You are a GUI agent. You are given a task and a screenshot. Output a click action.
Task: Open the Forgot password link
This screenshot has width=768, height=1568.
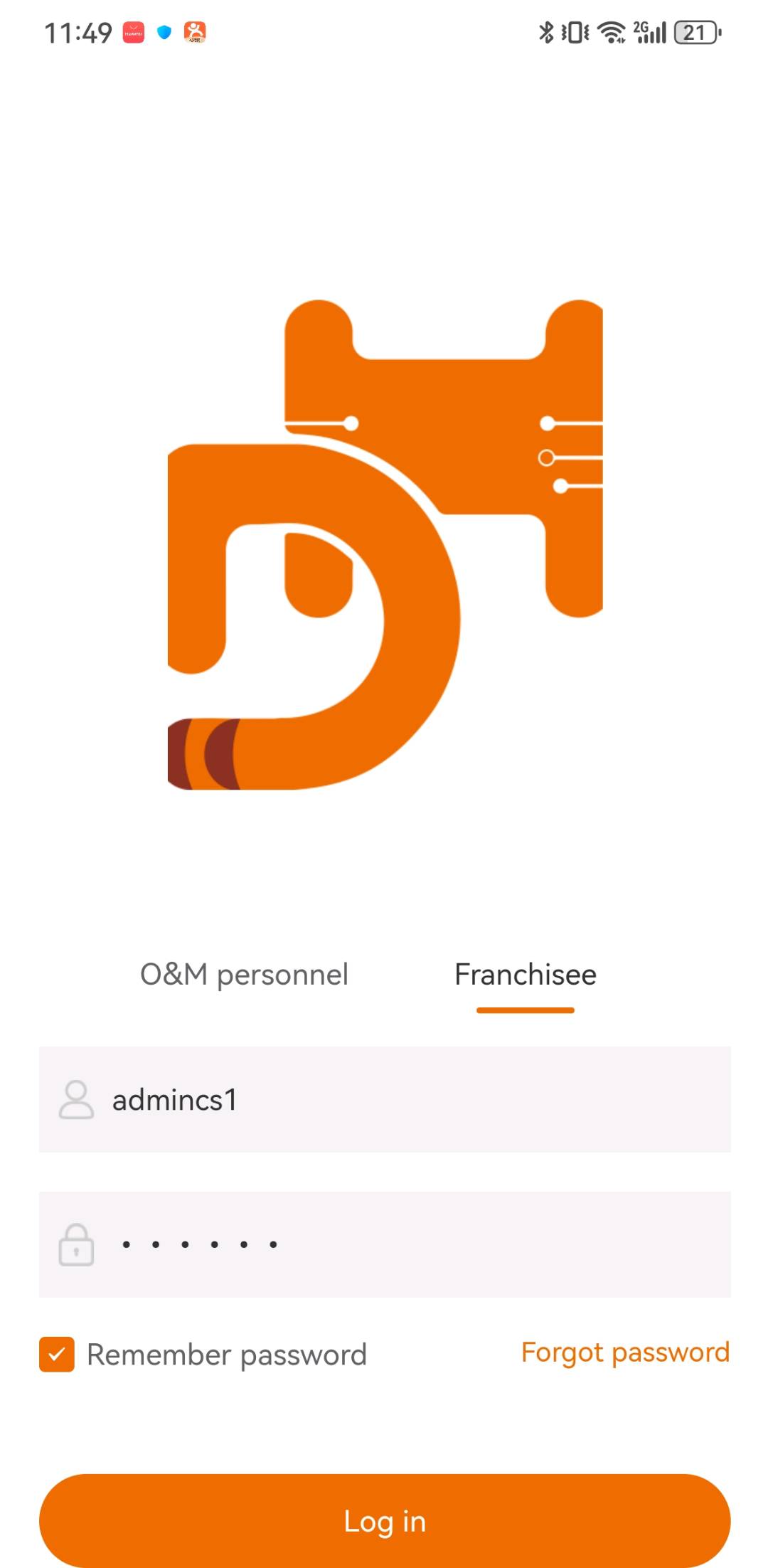point(625,1352)
